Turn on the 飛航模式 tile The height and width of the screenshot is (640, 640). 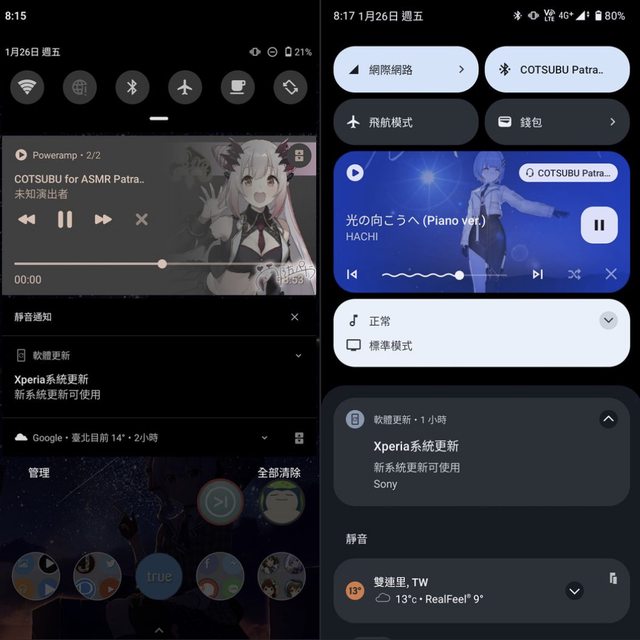[405, 122]
